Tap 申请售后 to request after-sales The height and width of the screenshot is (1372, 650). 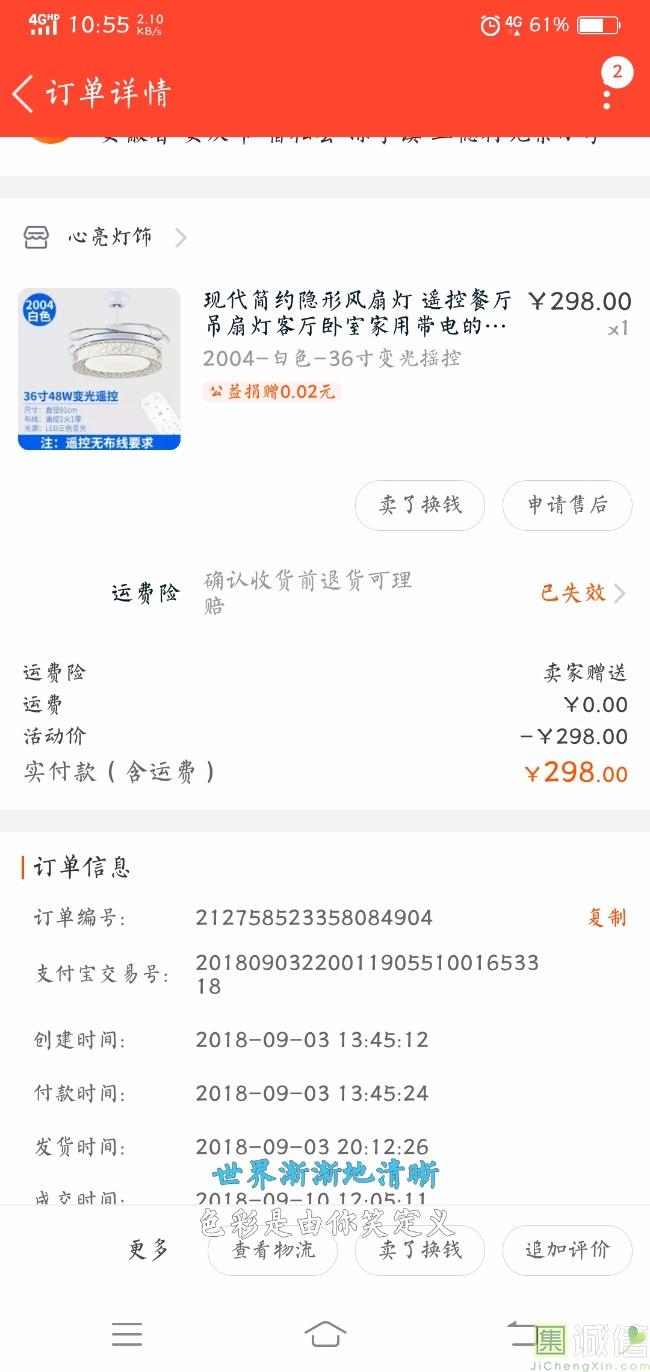(x=567, y=505)
